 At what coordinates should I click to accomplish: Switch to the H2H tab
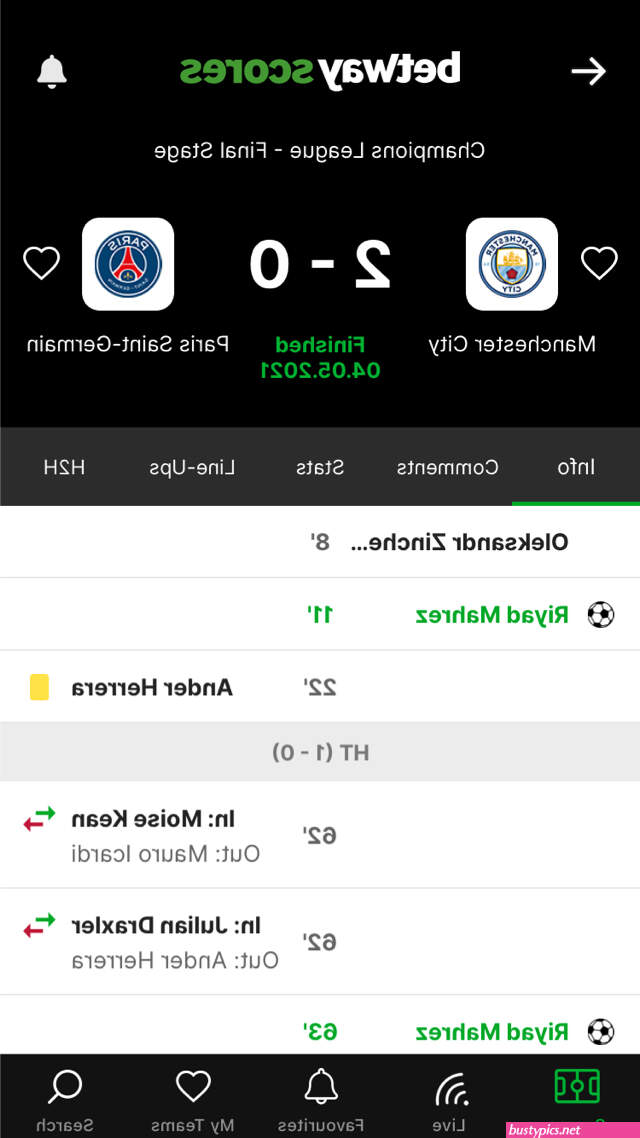(64, 467)
